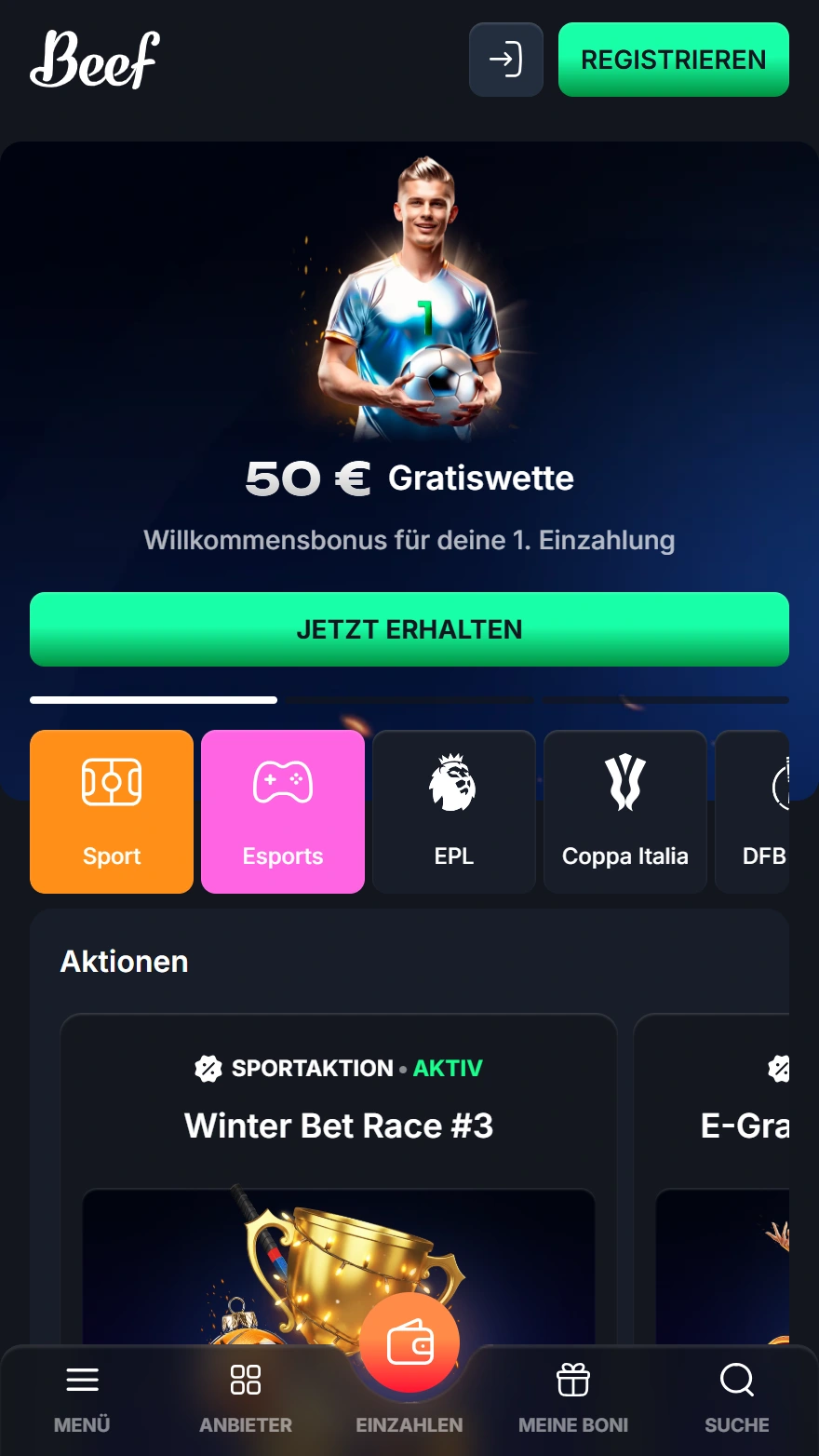Click the Coppa Italia trophy icon

pos(624,782)
